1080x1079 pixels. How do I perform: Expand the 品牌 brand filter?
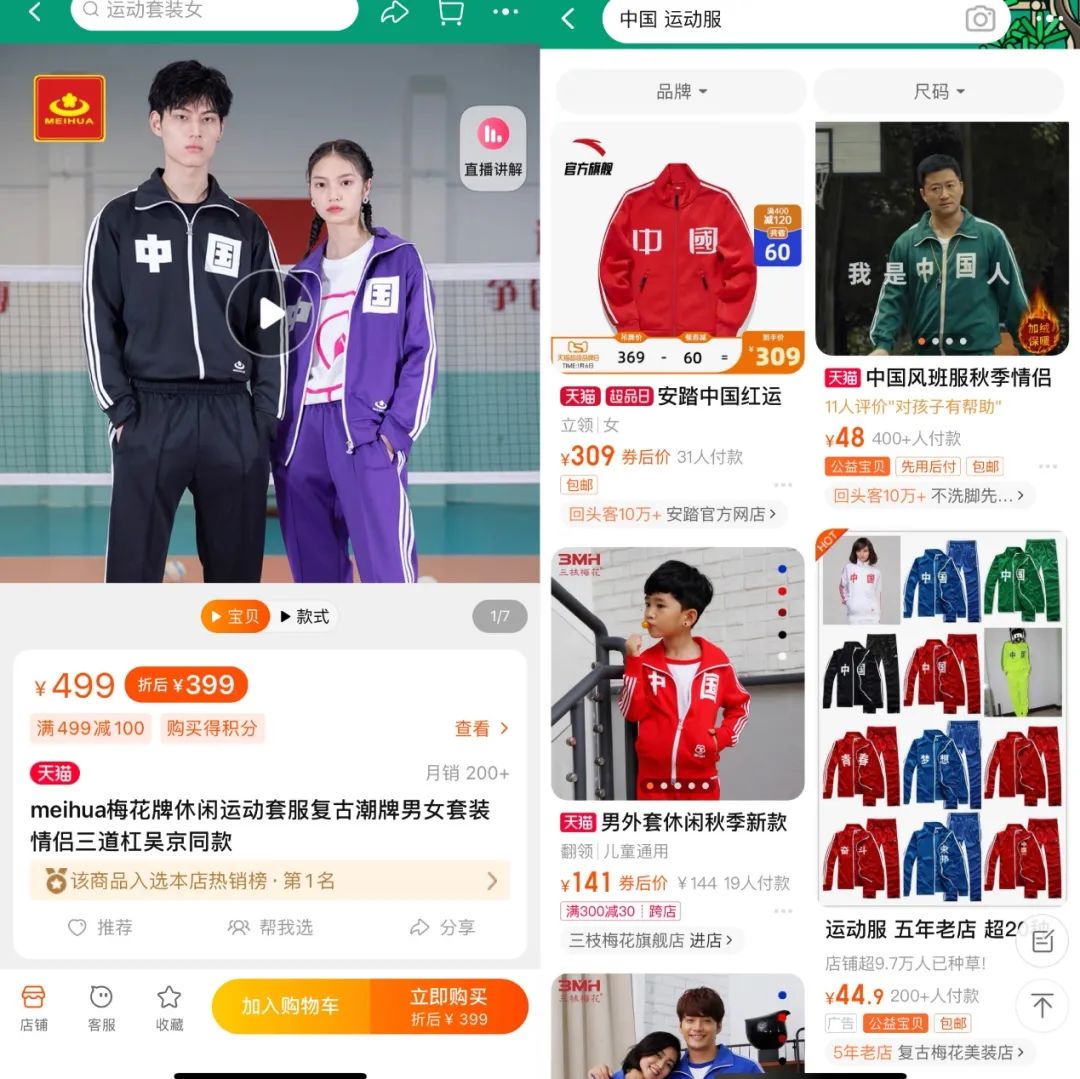pyautogui.click(x=681, y=92)
